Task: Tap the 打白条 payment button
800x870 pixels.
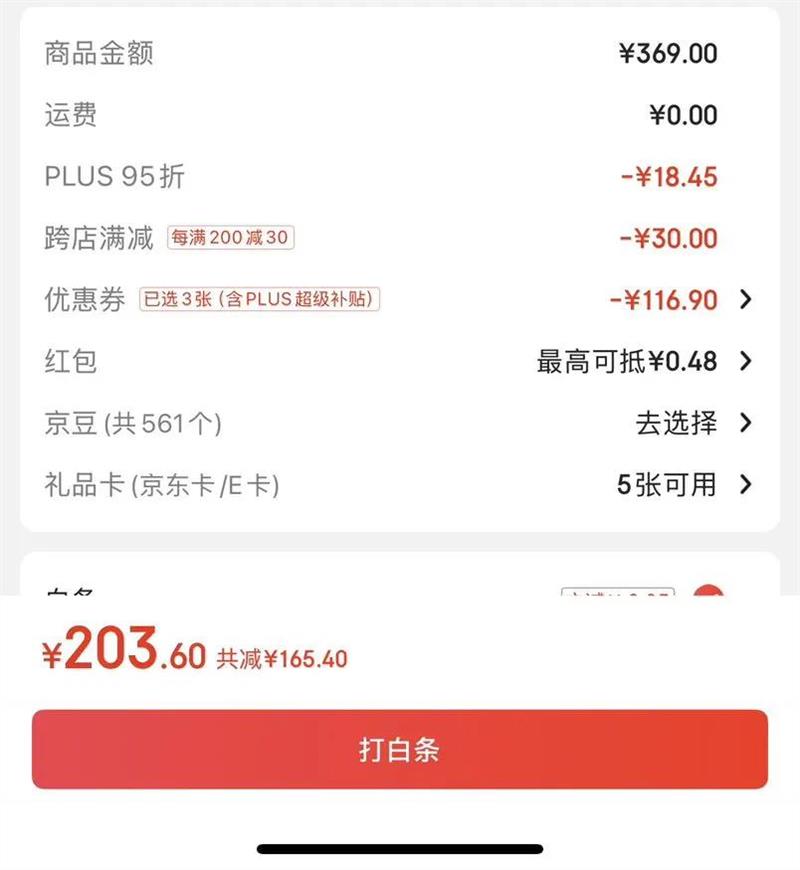Action: tap(400, 750)
